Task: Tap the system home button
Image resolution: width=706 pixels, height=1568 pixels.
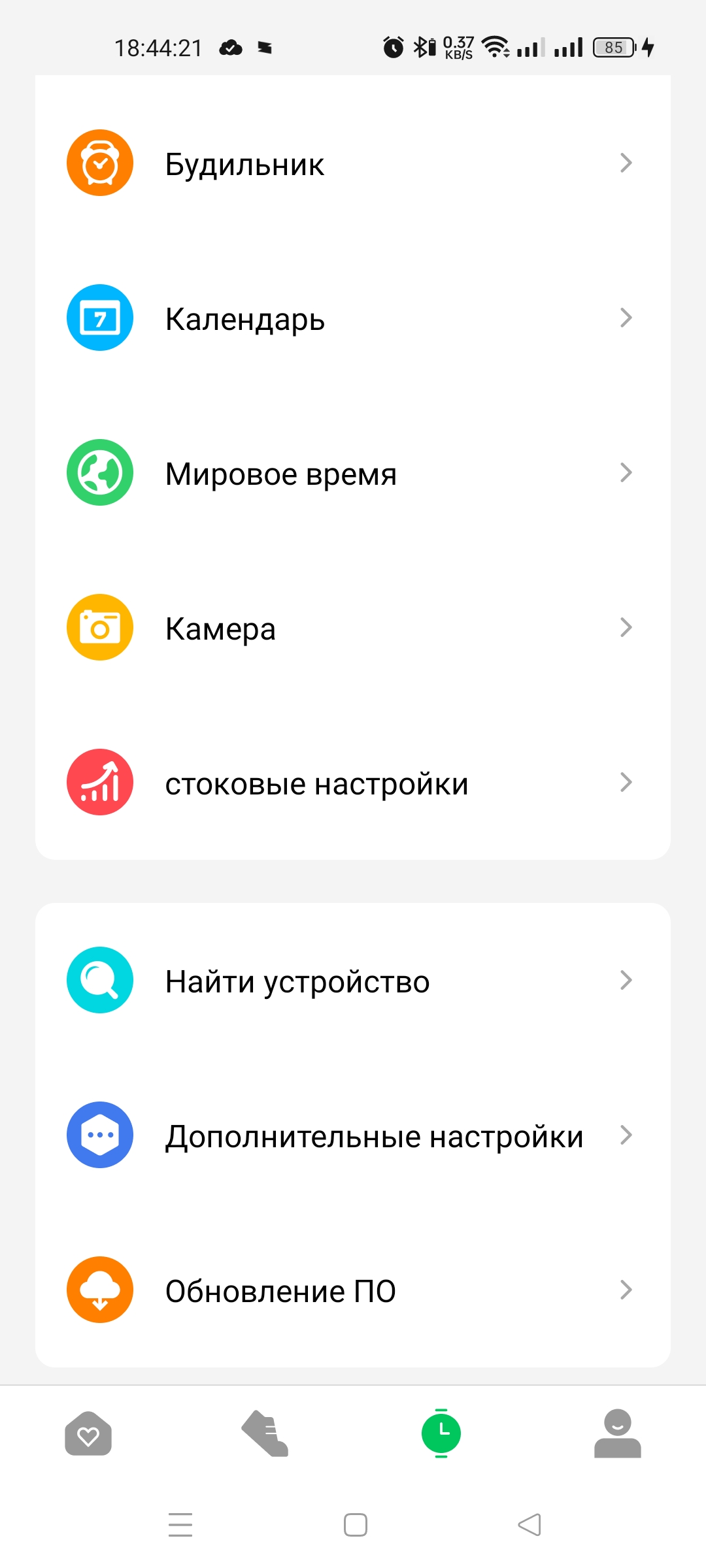Action: (355, 1525)
